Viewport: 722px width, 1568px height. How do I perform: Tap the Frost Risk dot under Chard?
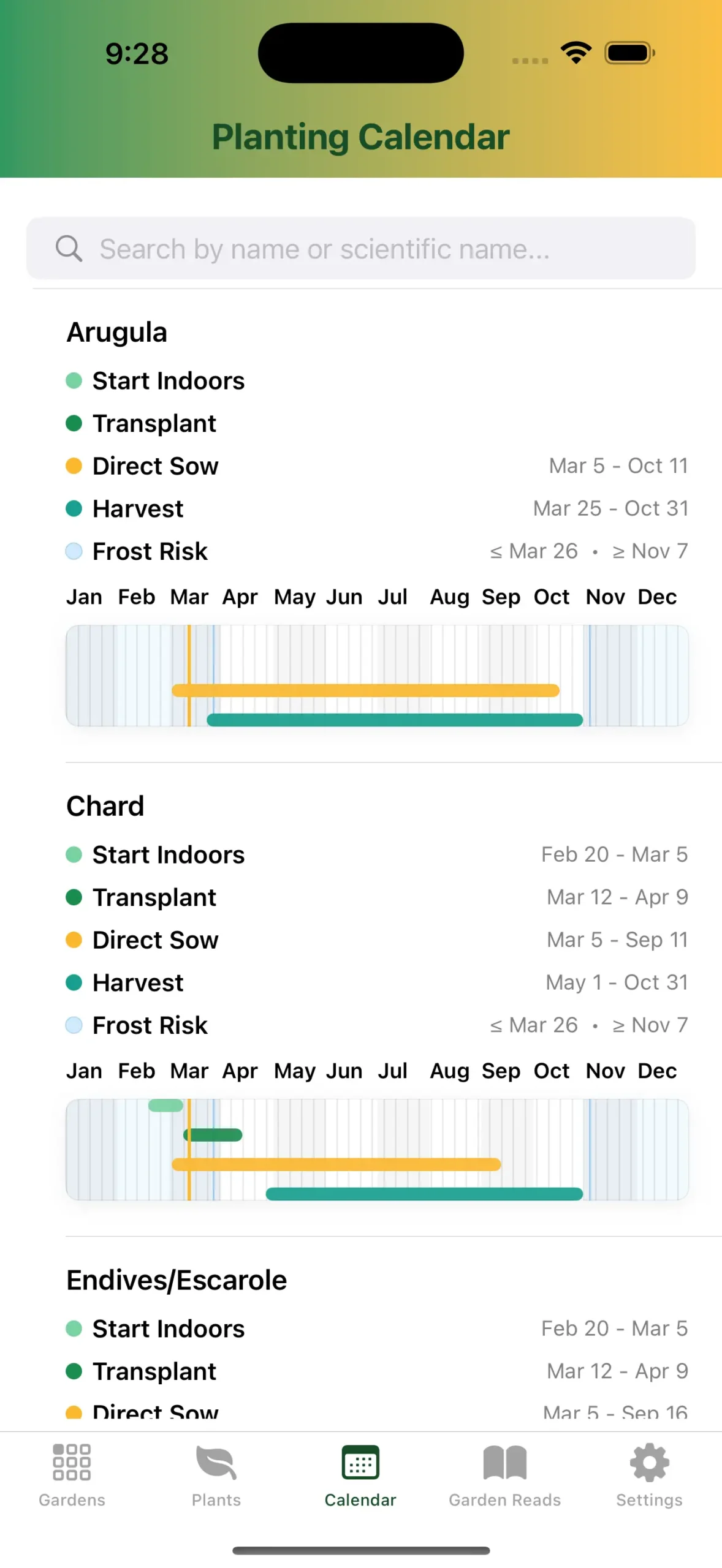click(74, 1025)
